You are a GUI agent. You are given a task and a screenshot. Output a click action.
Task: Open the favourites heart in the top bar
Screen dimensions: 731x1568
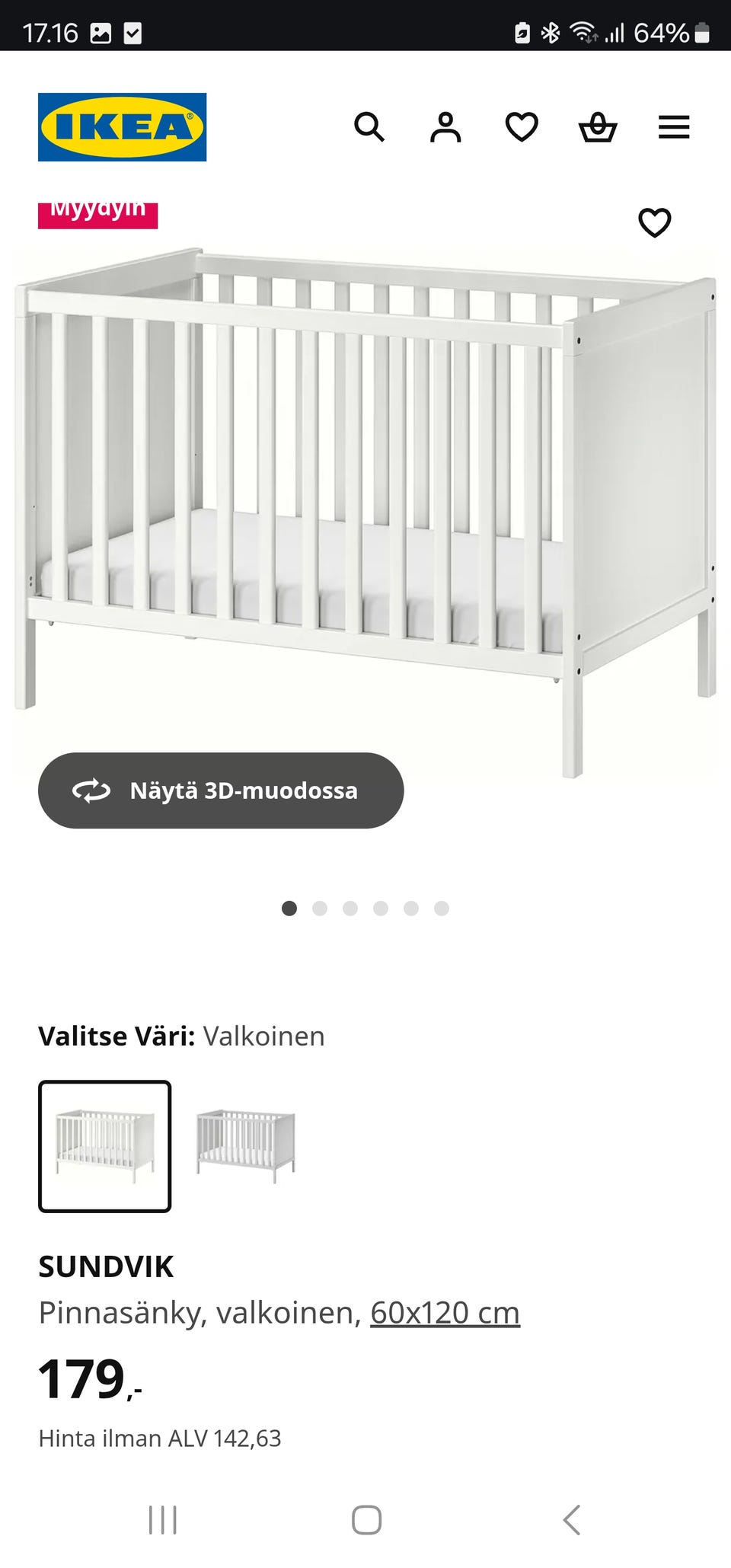(x=522, y=127)
